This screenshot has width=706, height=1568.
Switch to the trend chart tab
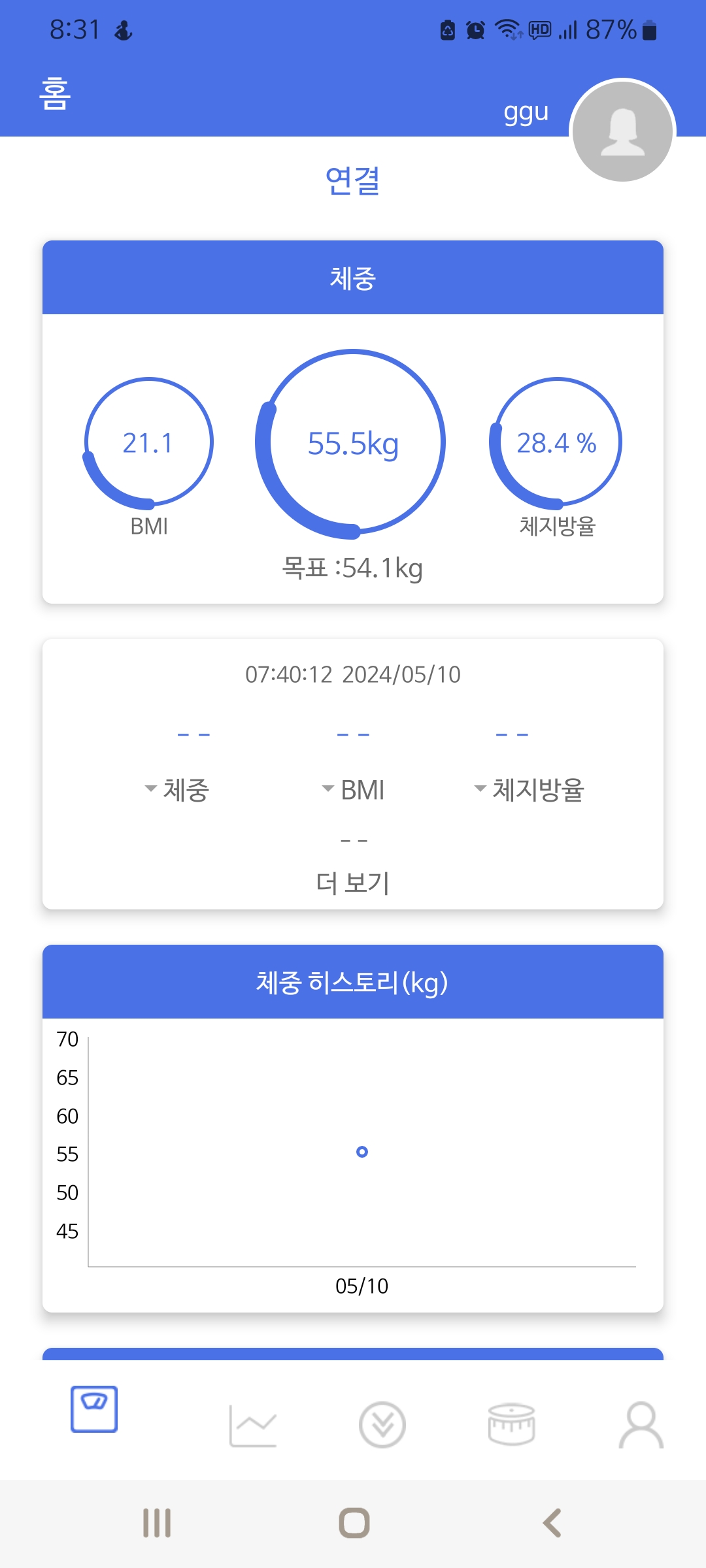point(253,1425)
